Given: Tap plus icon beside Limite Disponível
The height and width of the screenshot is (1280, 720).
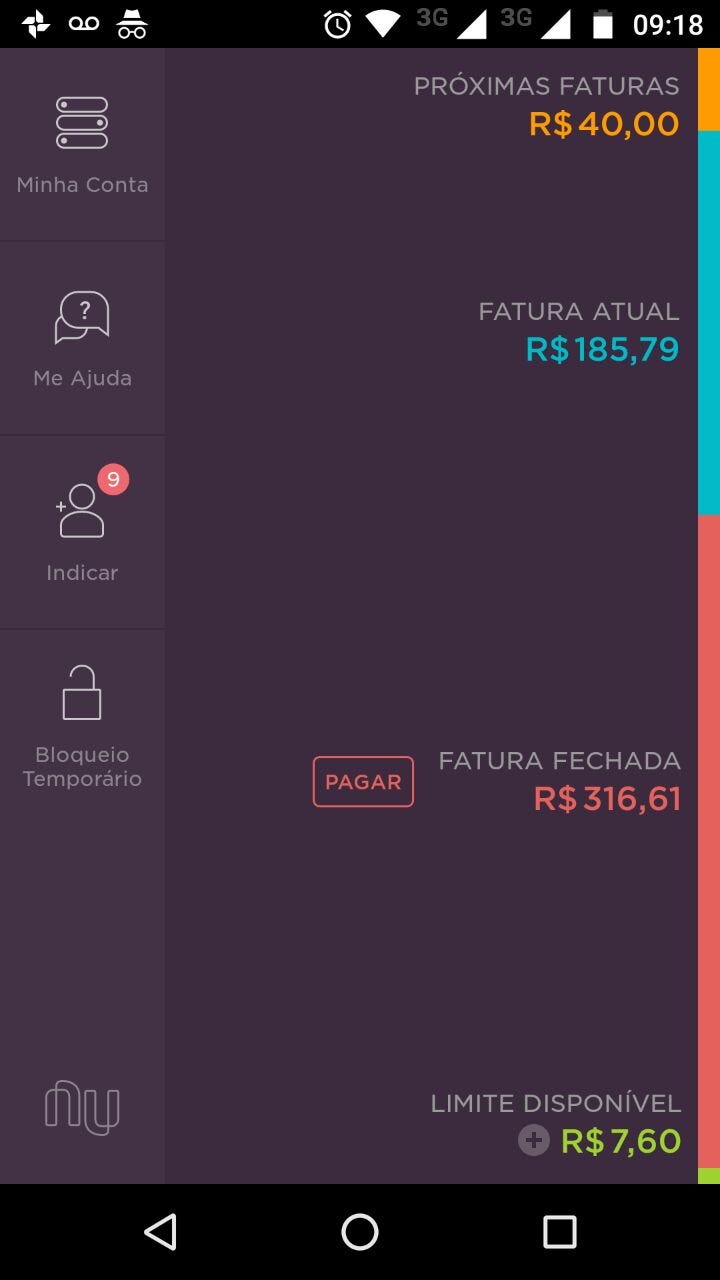Looking at the screenshot, I should tap(534, 1140).
